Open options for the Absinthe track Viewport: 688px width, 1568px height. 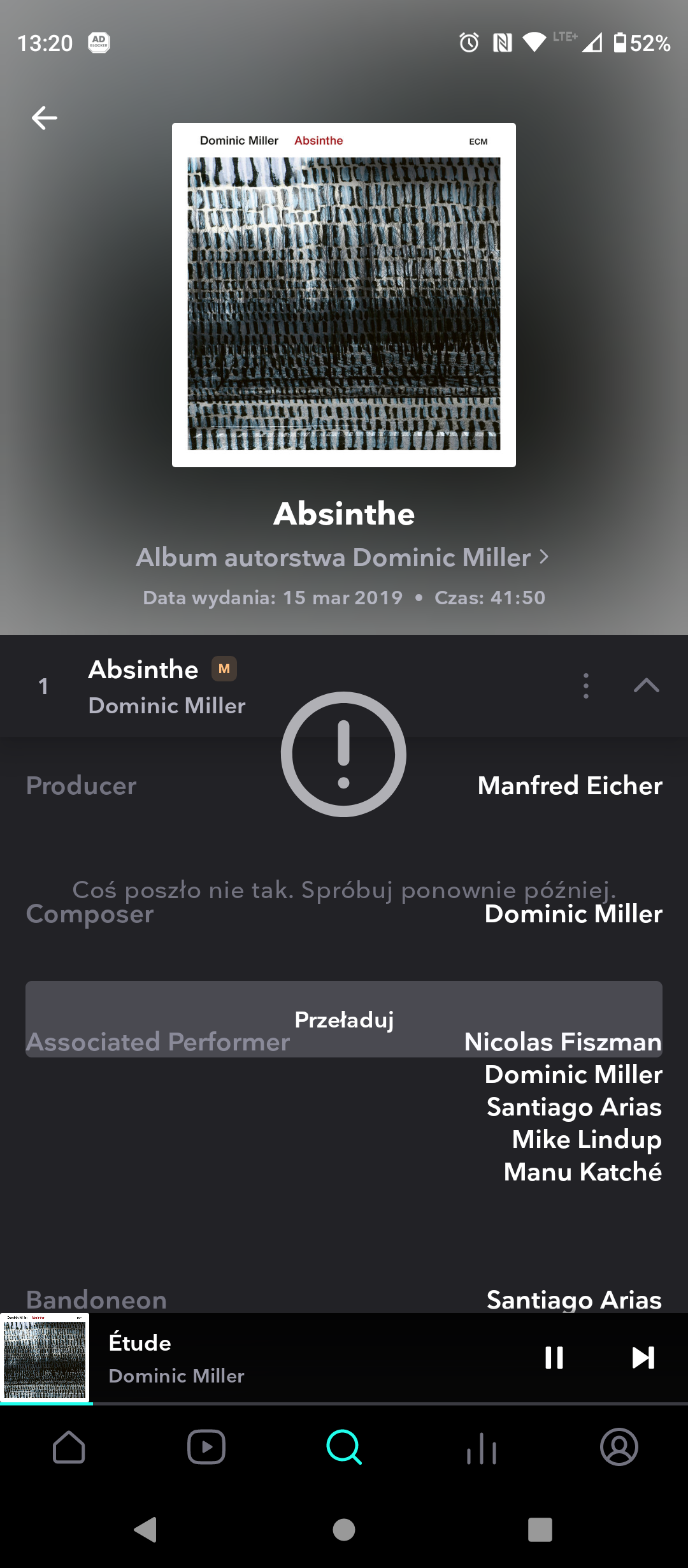coord(586,686)
